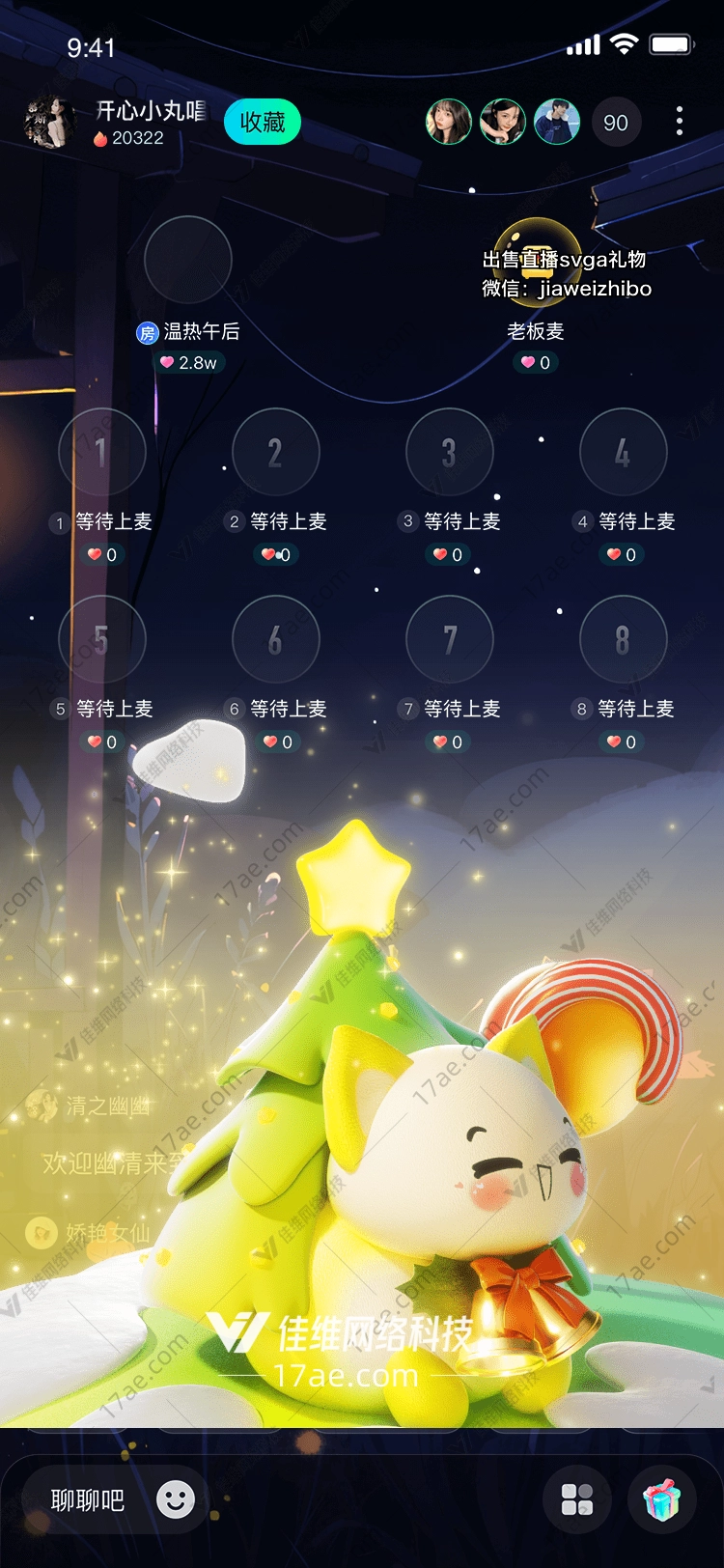The width and height of the screenshot is (724, 1568).
Task: Open the four-square grid menu
Action: pos(577,1499)
